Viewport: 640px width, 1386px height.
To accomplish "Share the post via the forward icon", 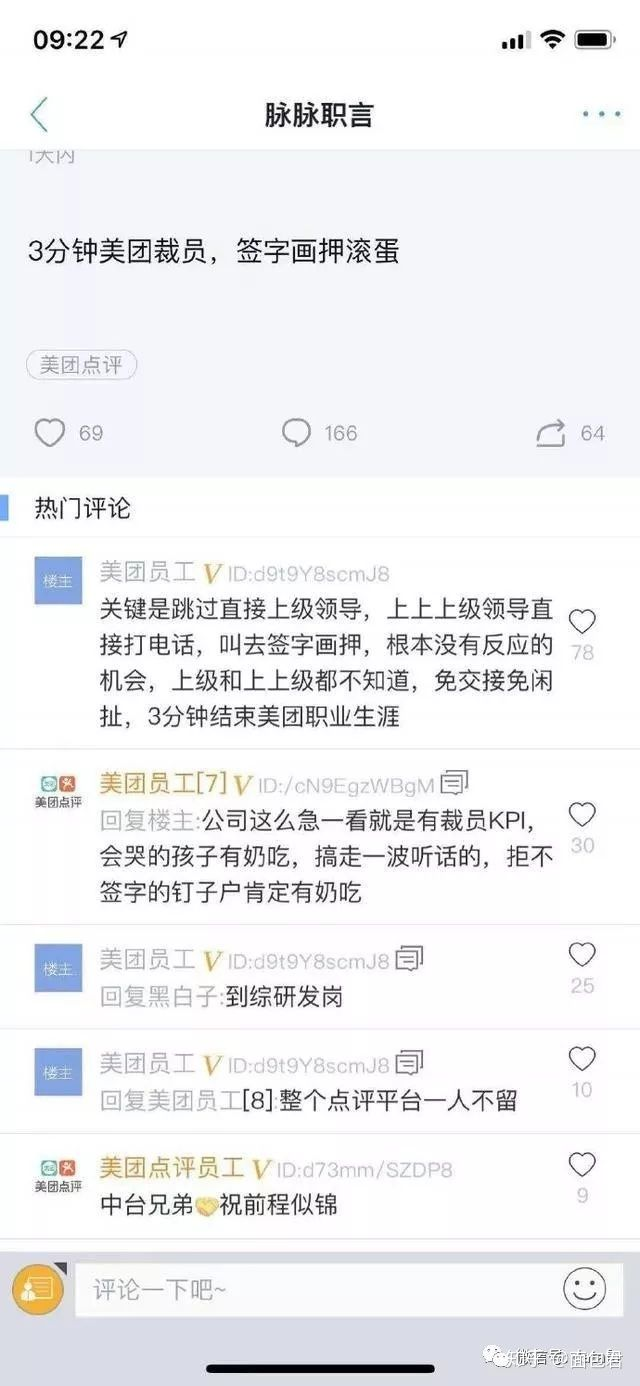I will click(551, 432).
